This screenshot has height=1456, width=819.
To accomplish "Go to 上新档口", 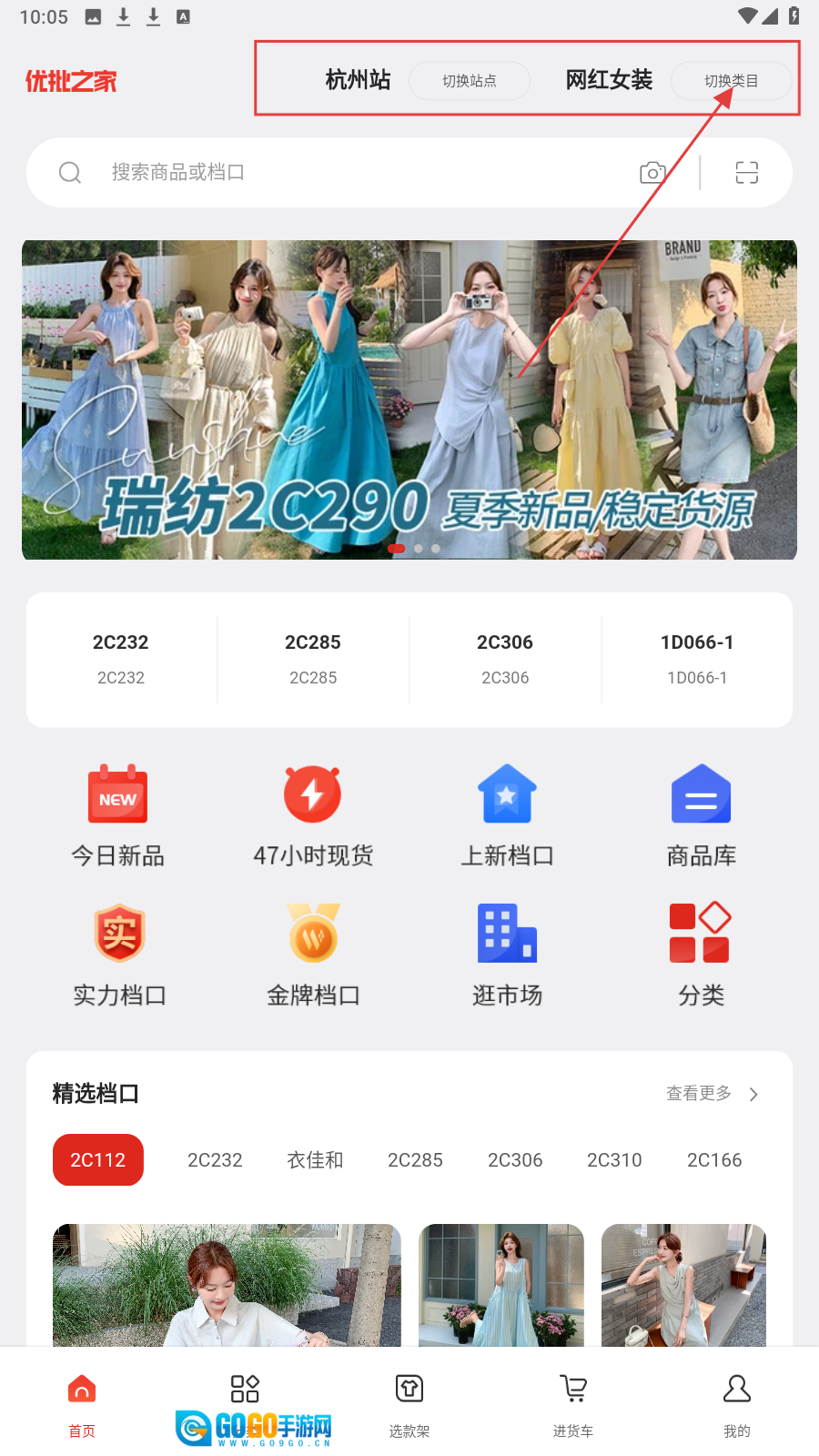I will [x=507, y=815].
